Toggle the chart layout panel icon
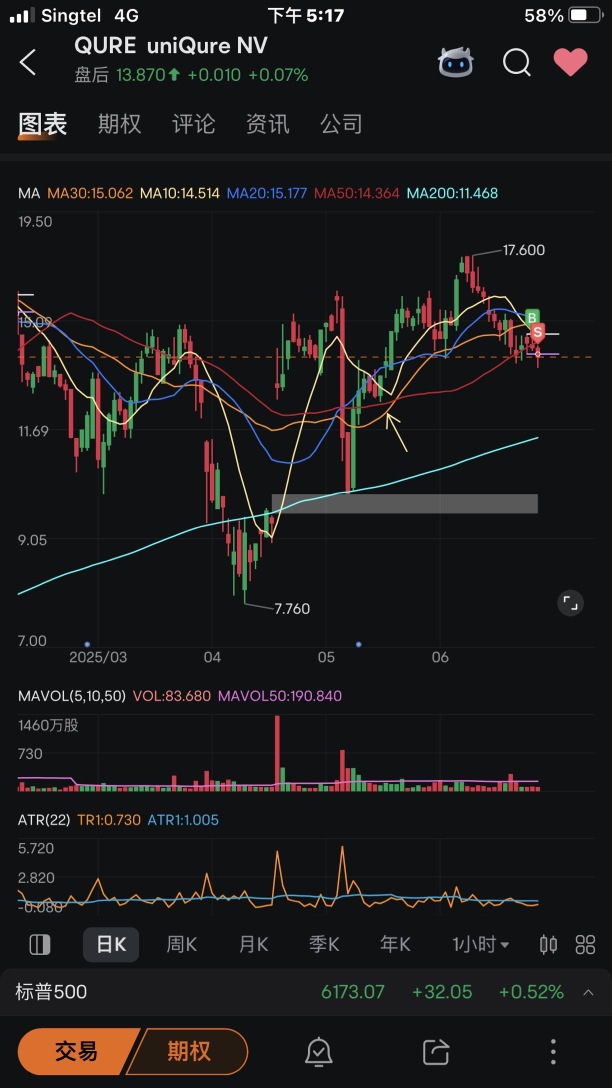 tap(40, 944)
